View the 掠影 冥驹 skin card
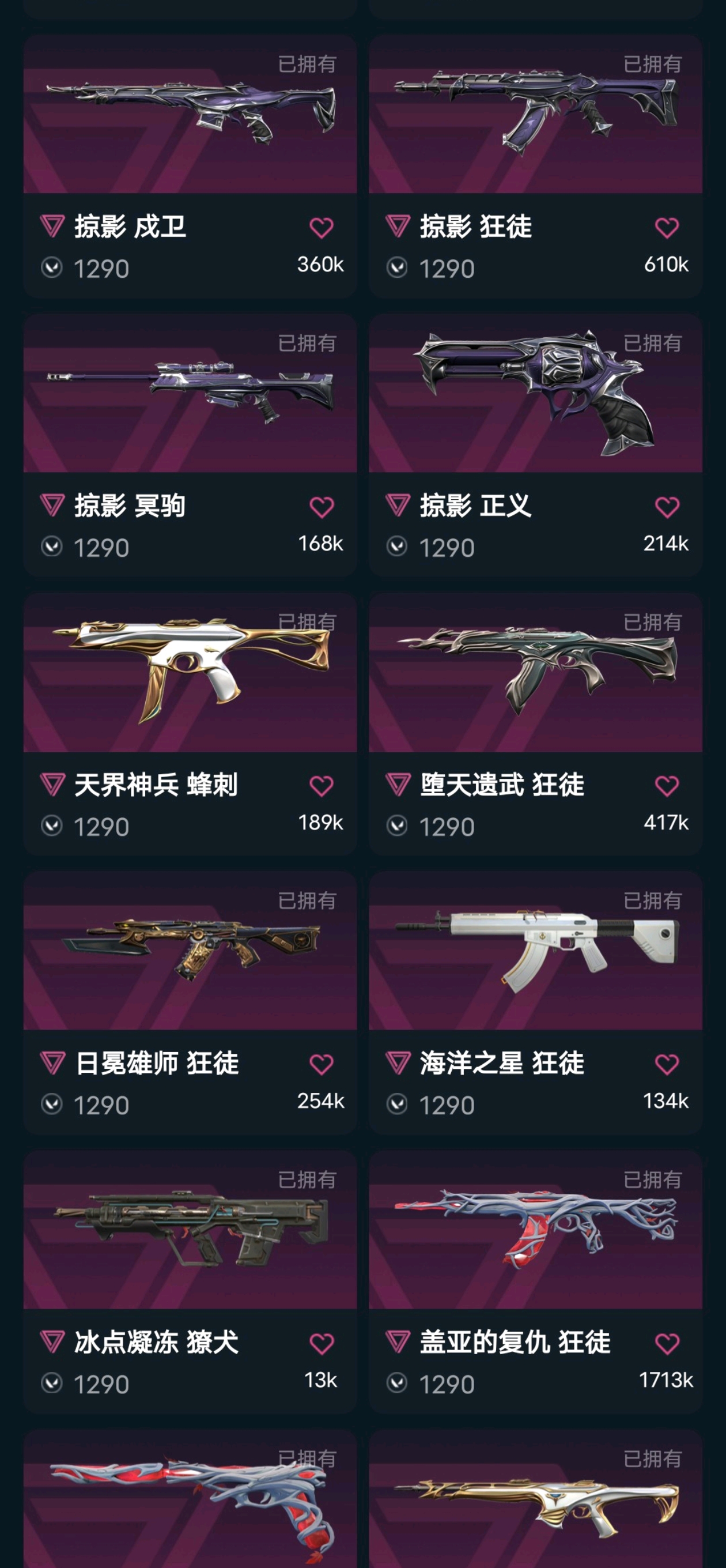 tap(190, 445)
